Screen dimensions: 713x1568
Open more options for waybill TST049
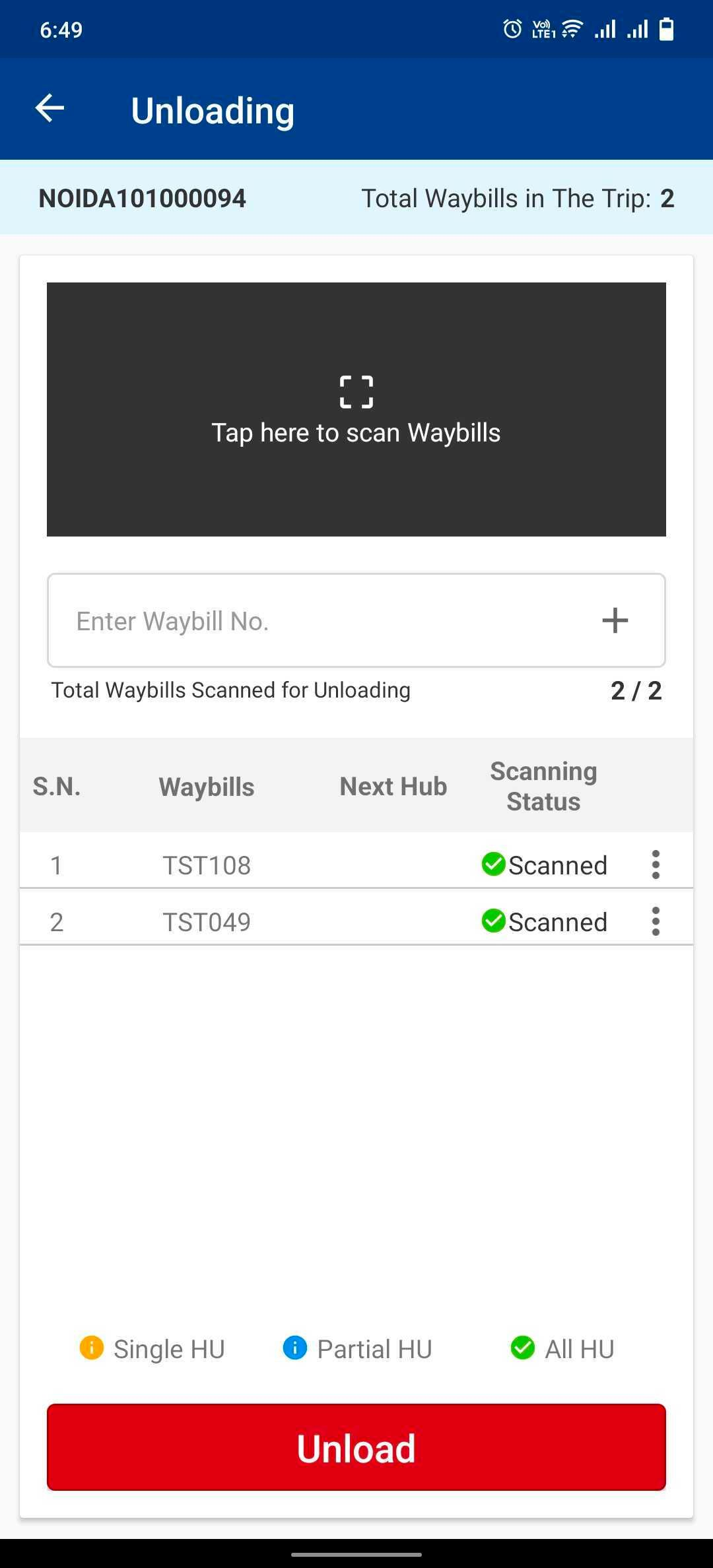click(x=655, y=921)
